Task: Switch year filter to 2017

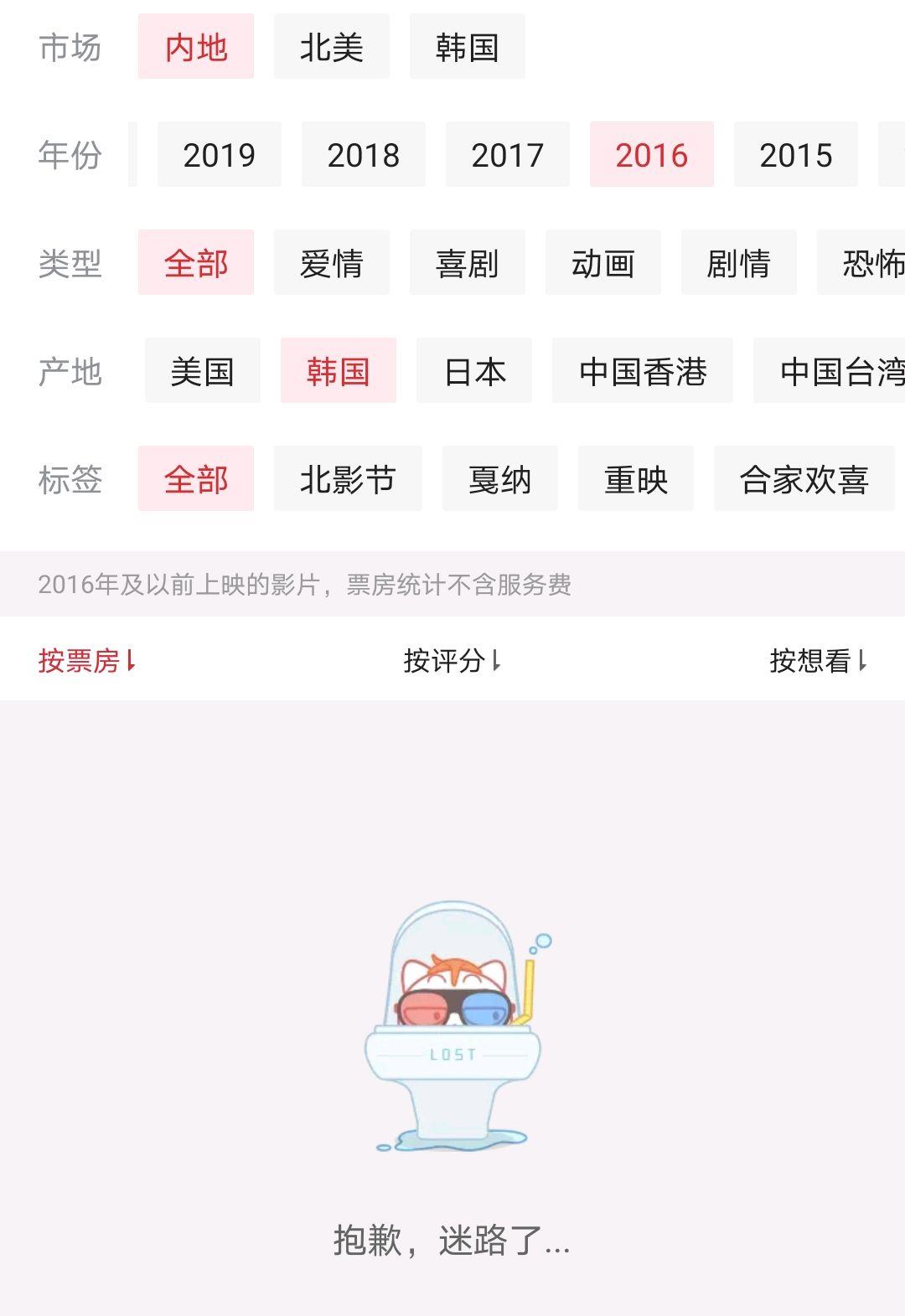Action: coord(507,155)
